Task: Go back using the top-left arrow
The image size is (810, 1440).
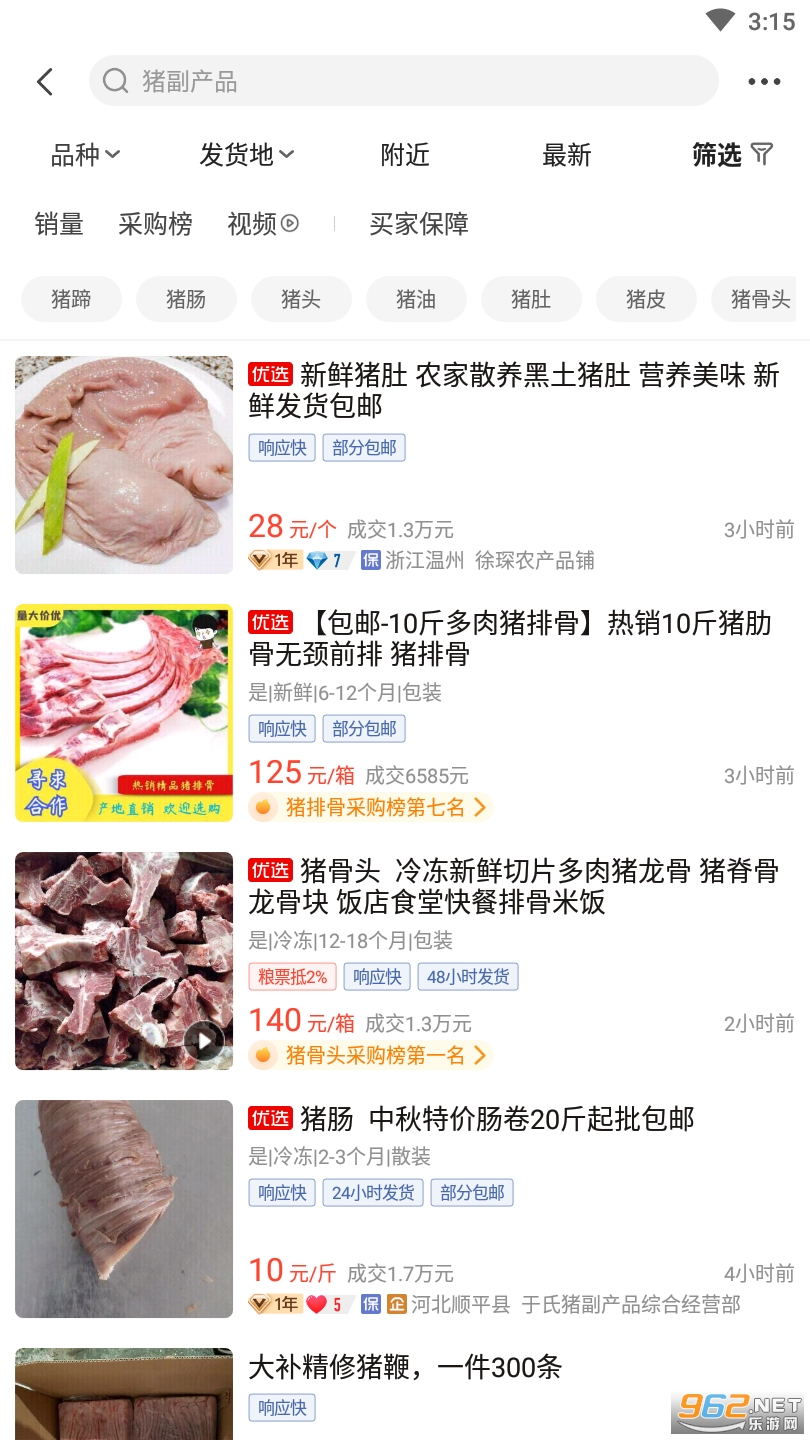Action: pyautogui.click(x=45, y=82)
